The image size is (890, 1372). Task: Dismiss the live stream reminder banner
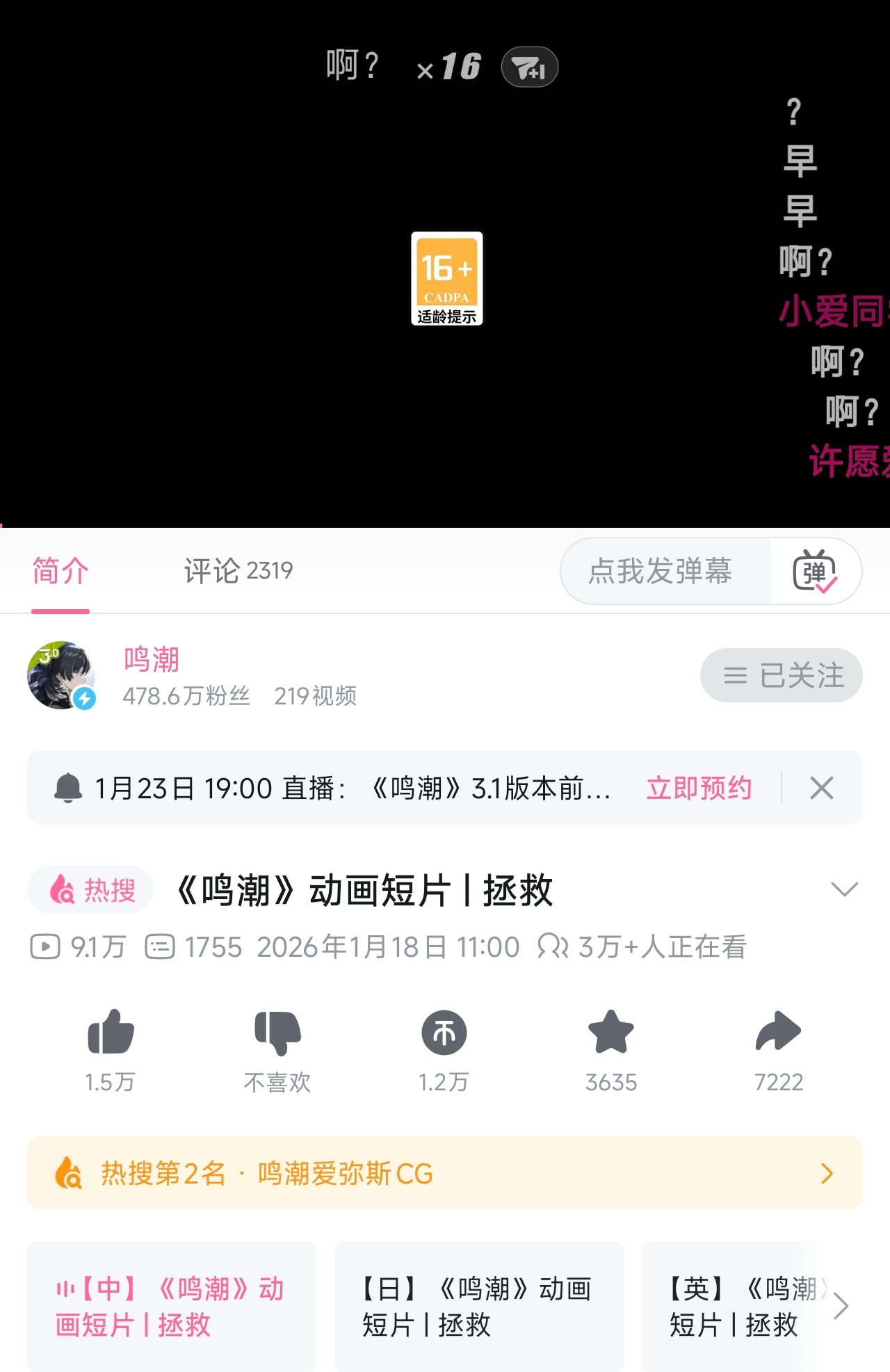pos(821,788)
